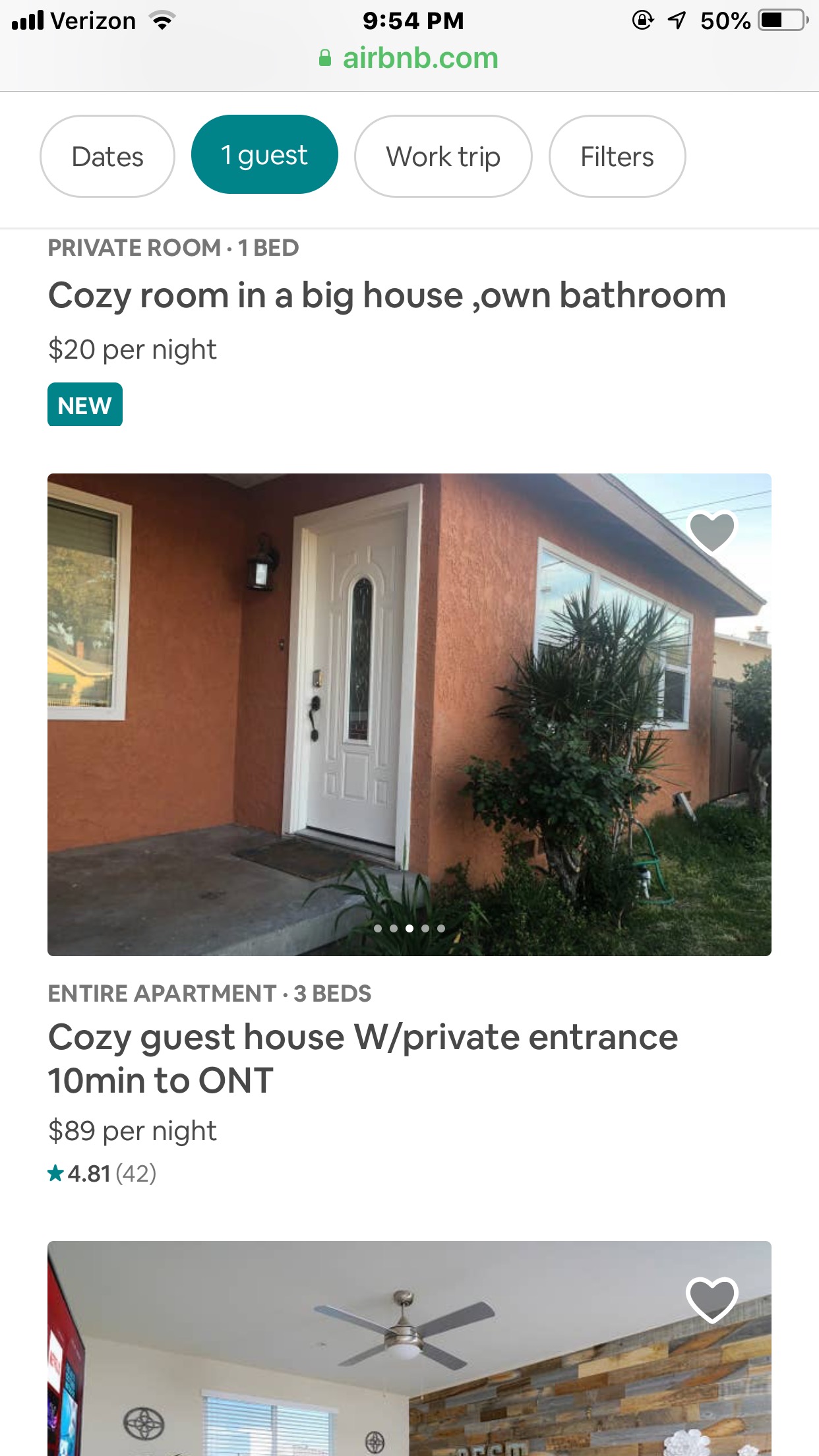This screenshot has height=1456, width=819.
Task: View the orange house listing photo
Action: [x=409, y=715]
